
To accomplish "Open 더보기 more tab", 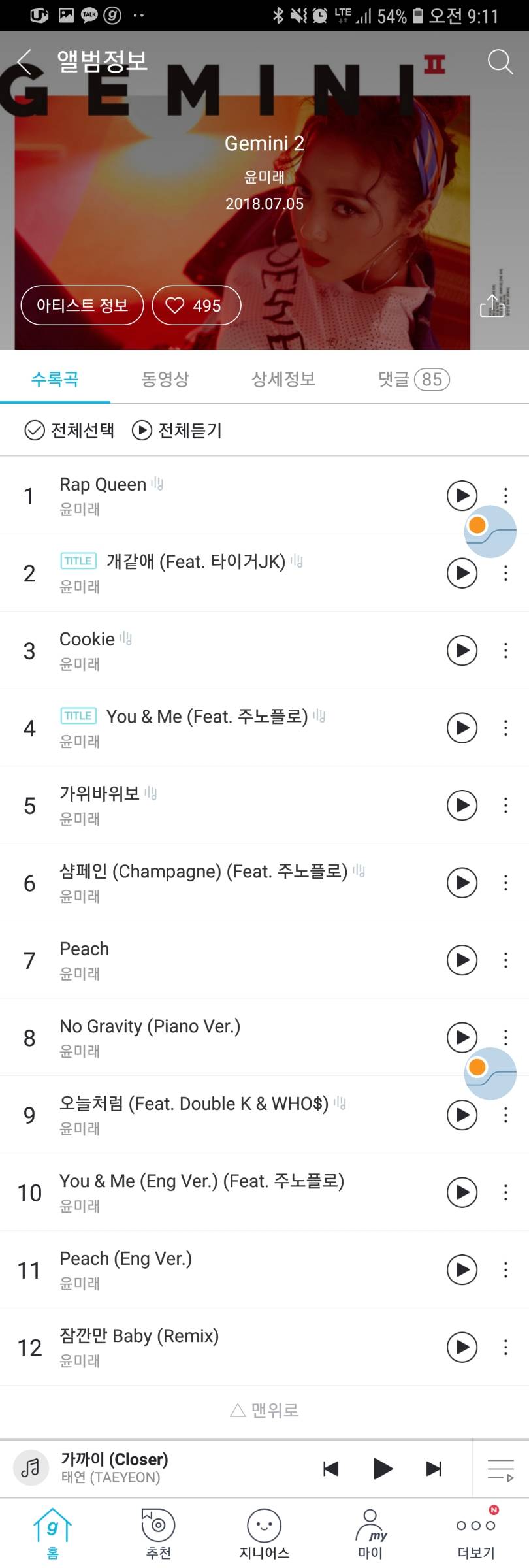I will coord(475,1533).
